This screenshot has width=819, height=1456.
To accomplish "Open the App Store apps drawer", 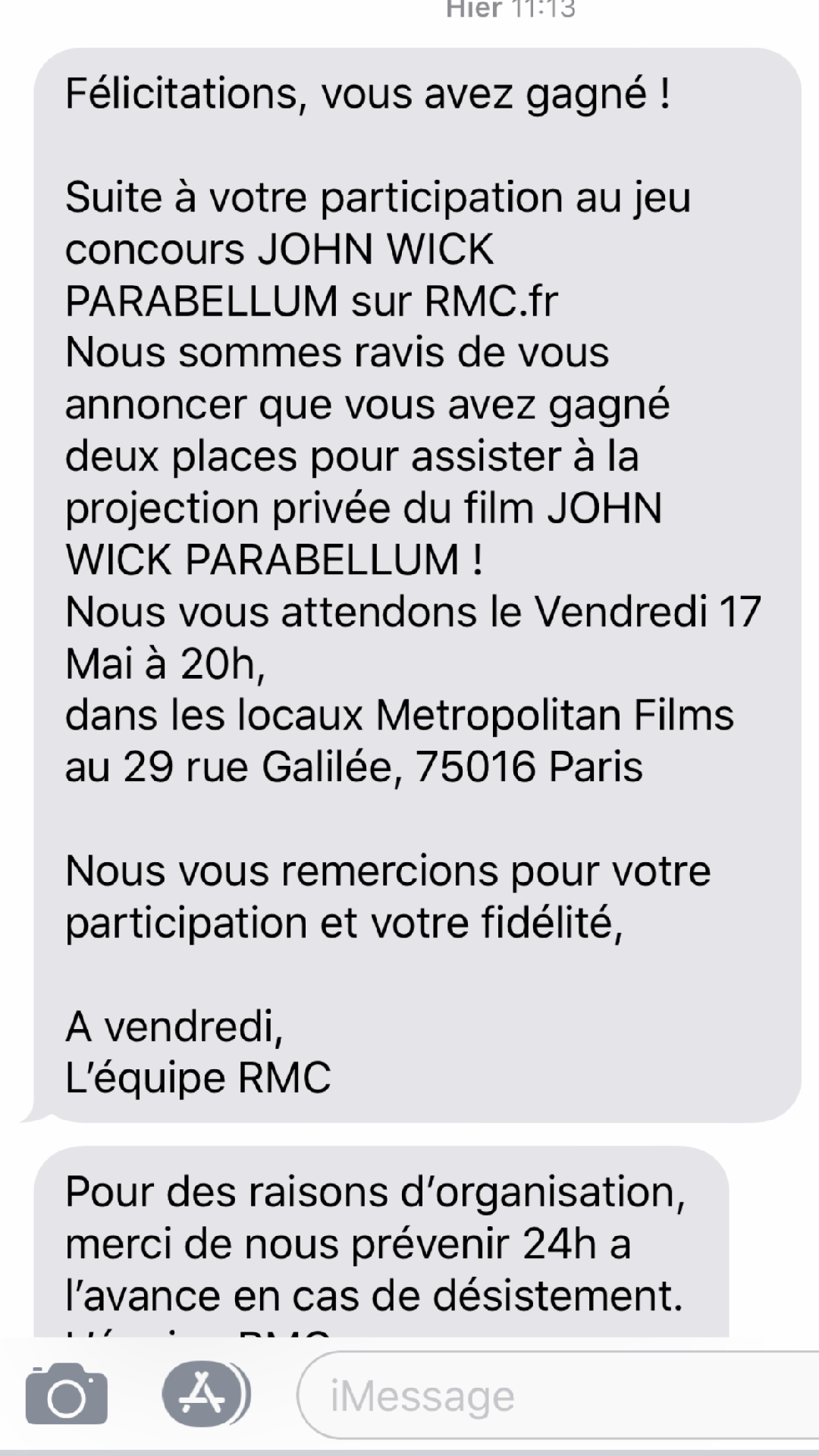I will pos(206,1393).
